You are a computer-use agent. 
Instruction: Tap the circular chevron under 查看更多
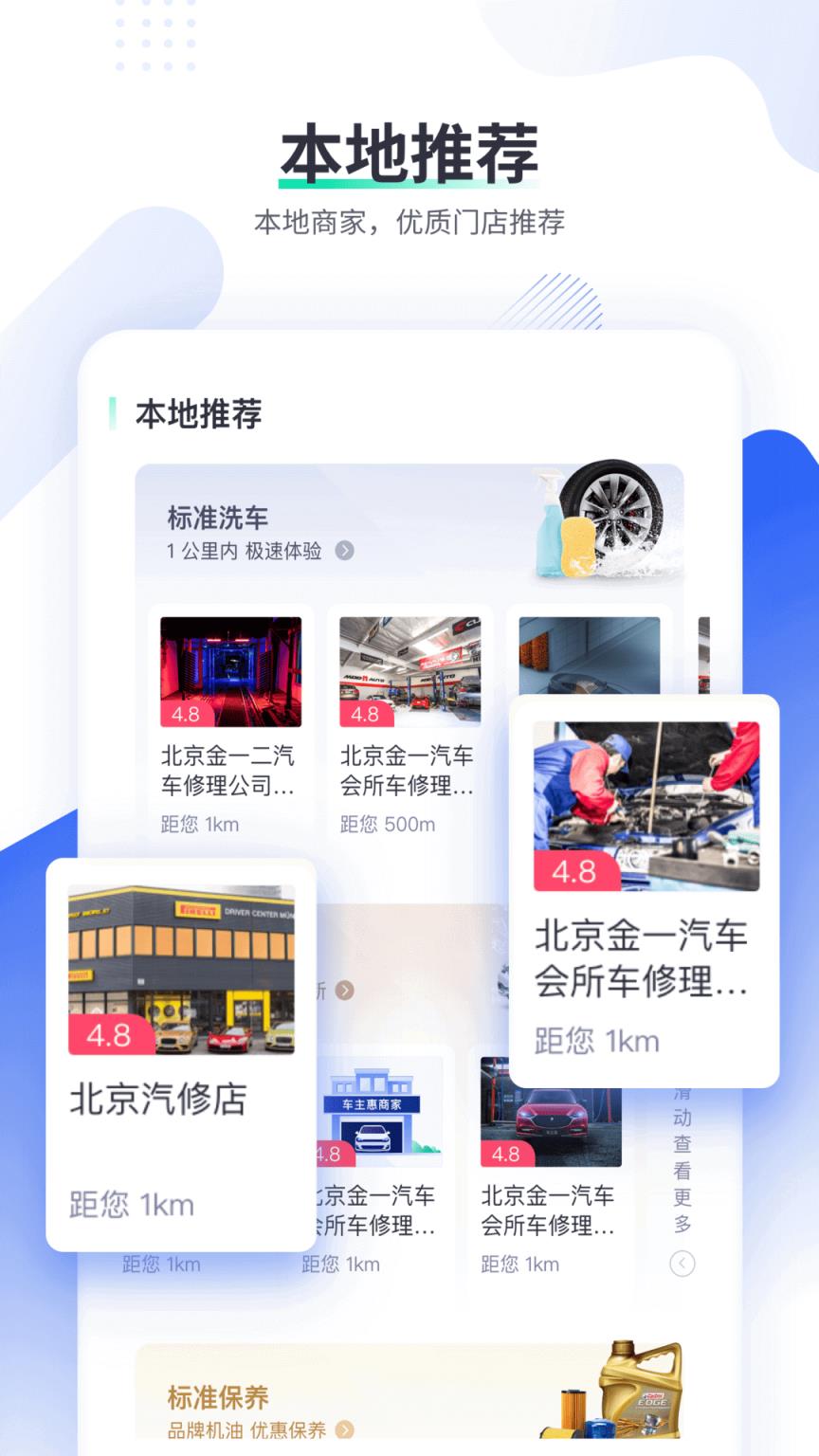tap(682, 1265)
